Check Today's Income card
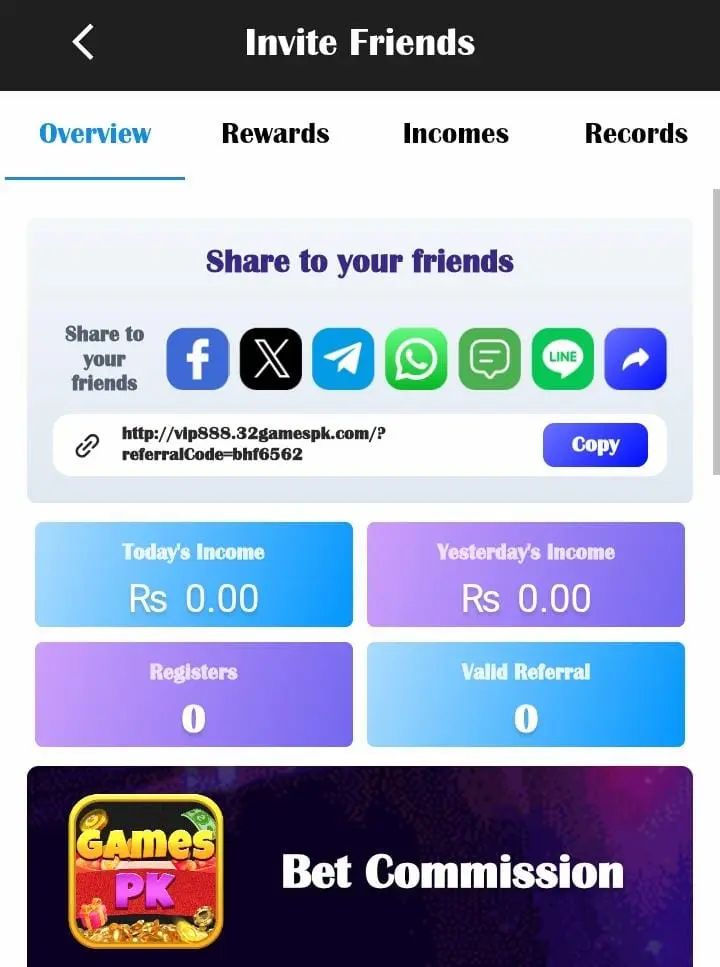 [193, 574]
